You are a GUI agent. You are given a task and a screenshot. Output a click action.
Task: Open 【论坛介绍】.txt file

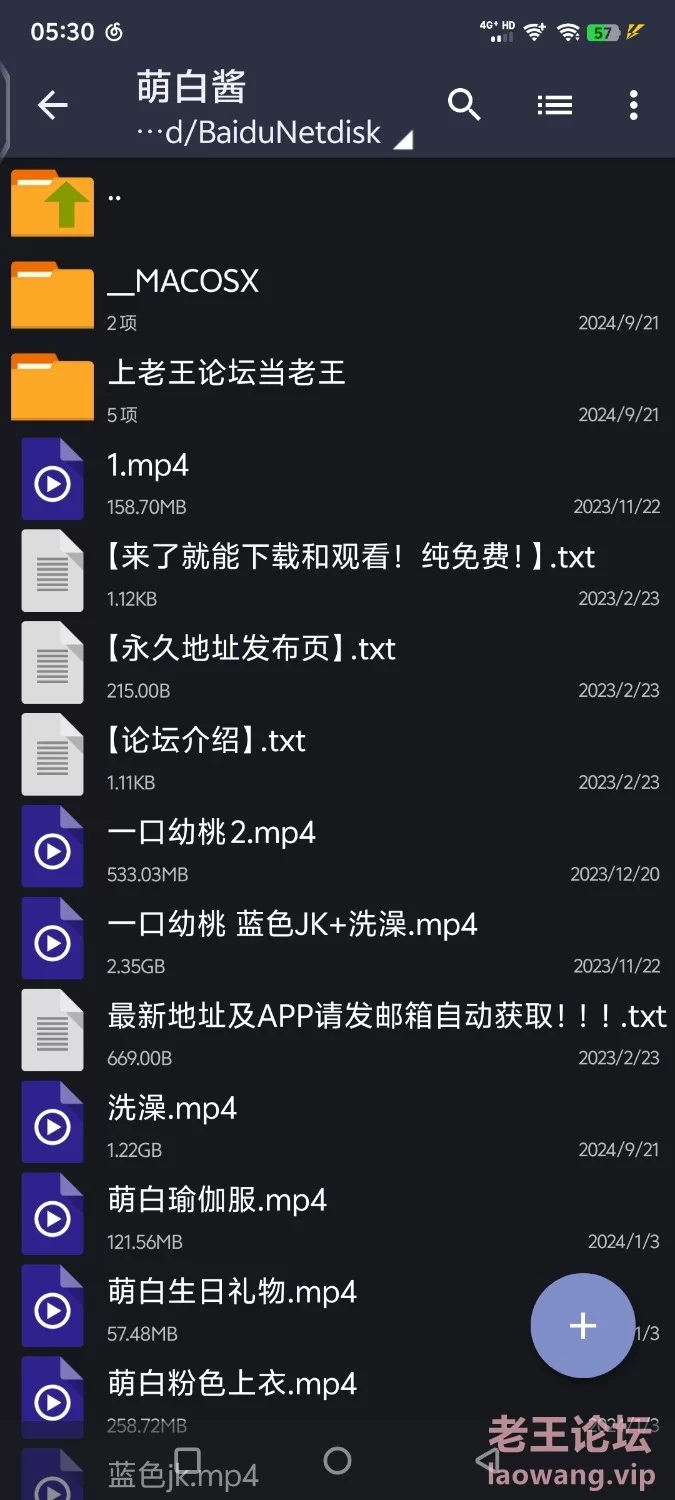[x=337, y=755]
